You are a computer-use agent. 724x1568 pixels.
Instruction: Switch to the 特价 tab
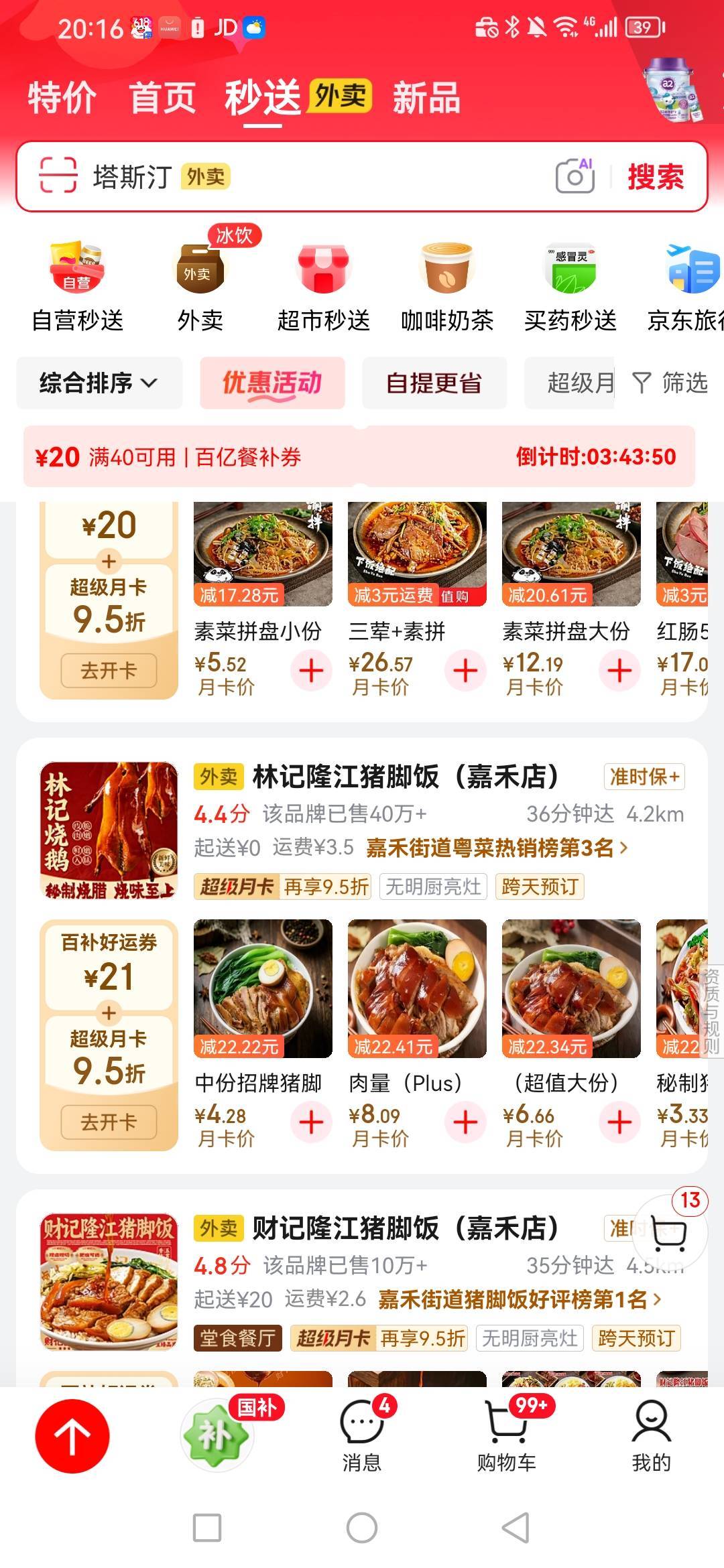coord(62,98)
